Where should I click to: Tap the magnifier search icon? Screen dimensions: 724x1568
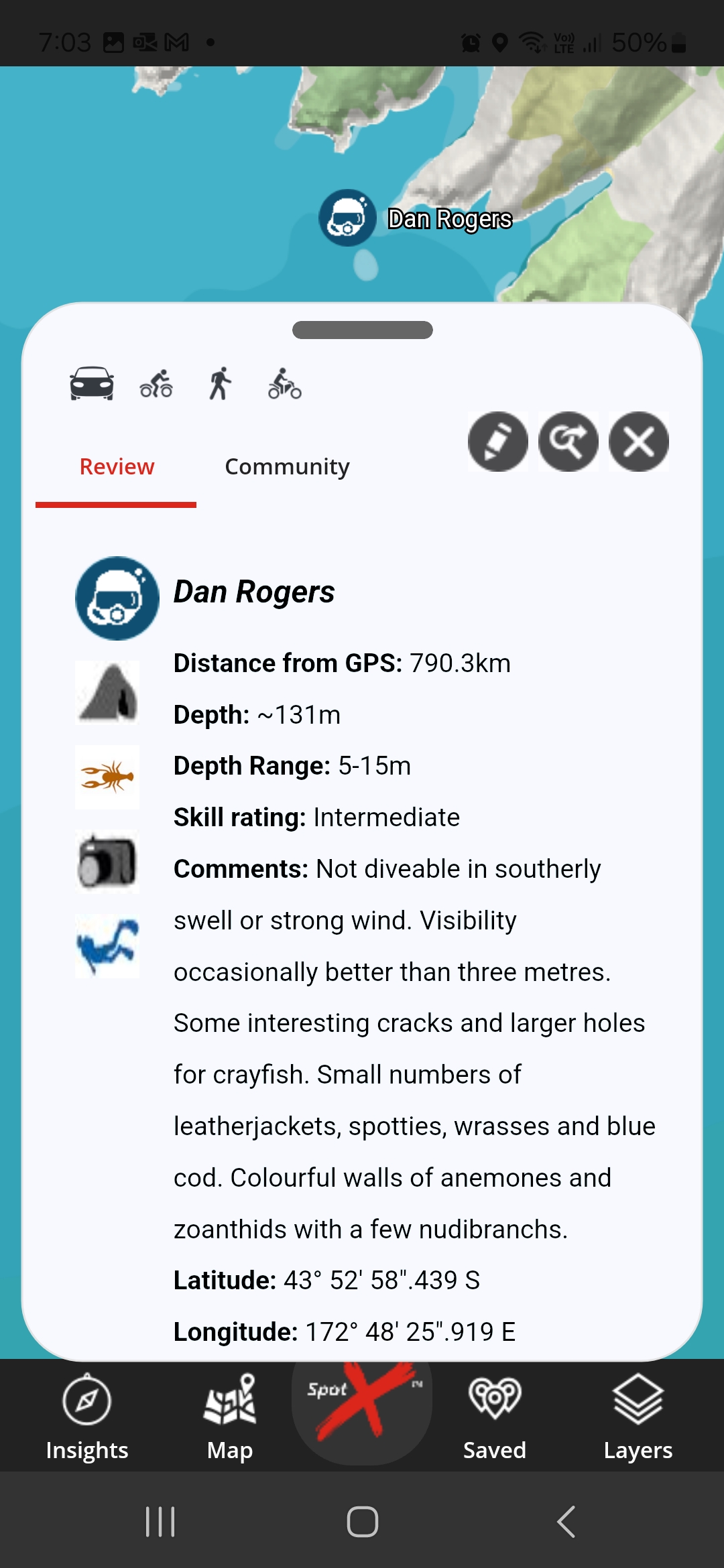pyautogui.click(x=568, y=442)
